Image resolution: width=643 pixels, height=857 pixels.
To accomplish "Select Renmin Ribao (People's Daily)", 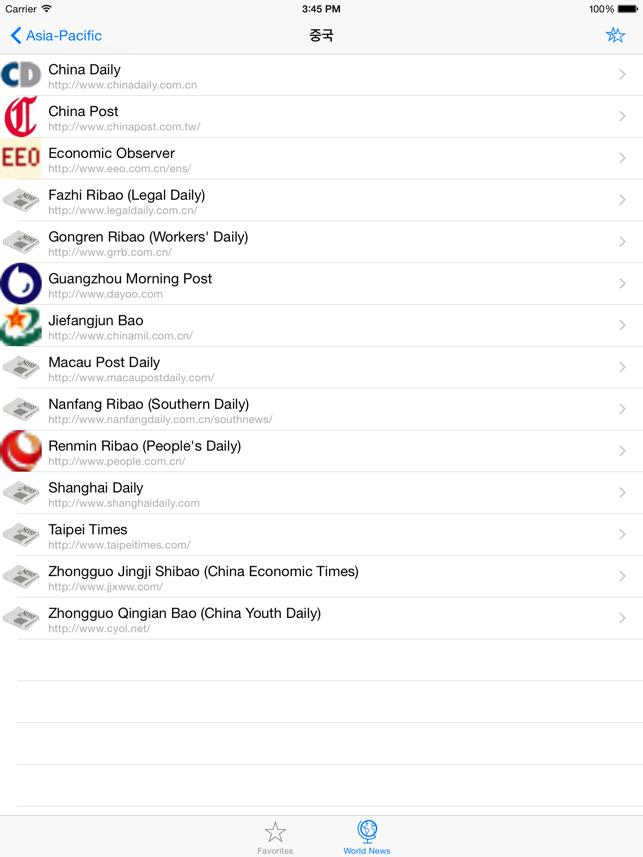I will (321, 453).
